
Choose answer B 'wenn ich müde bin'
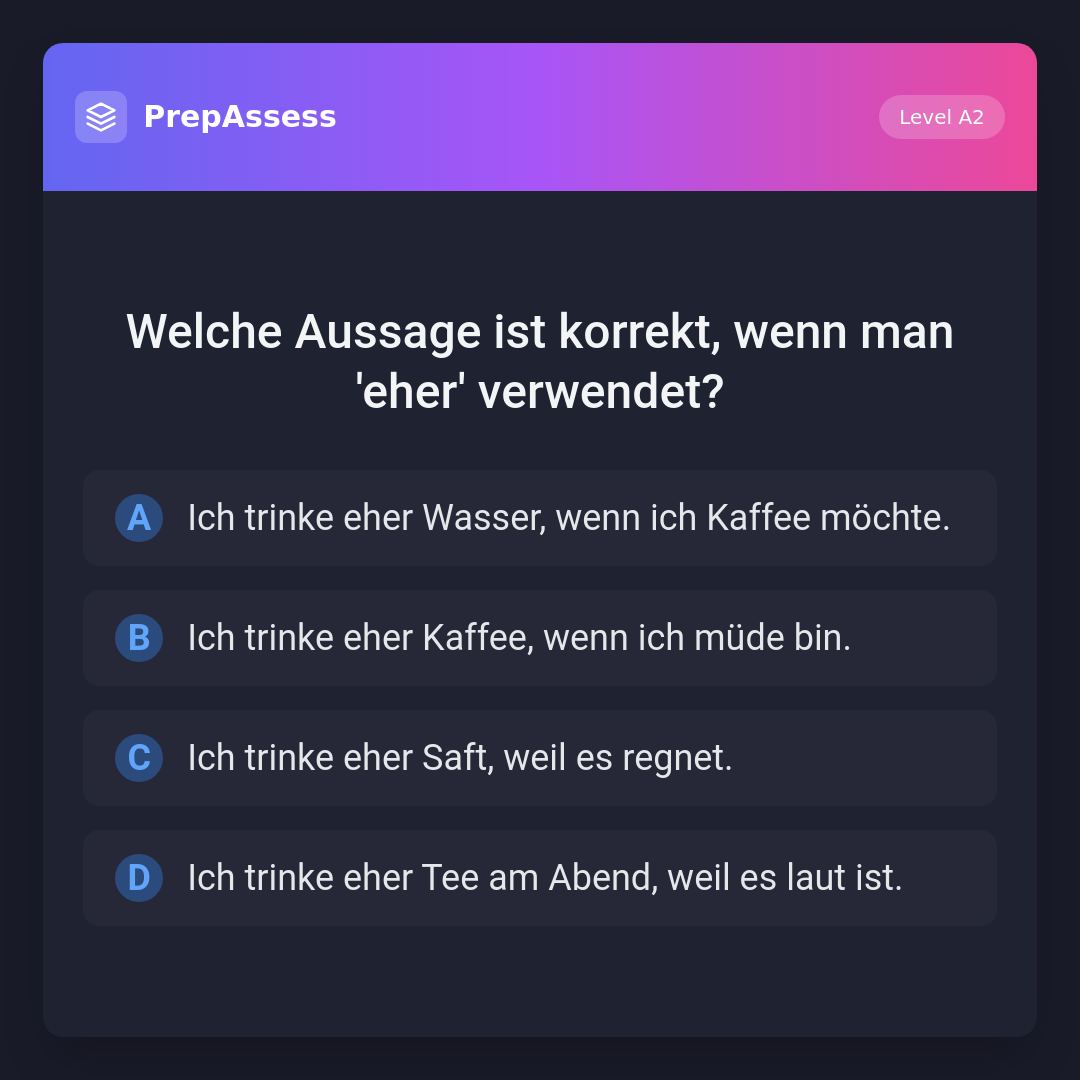click(540, 638)
